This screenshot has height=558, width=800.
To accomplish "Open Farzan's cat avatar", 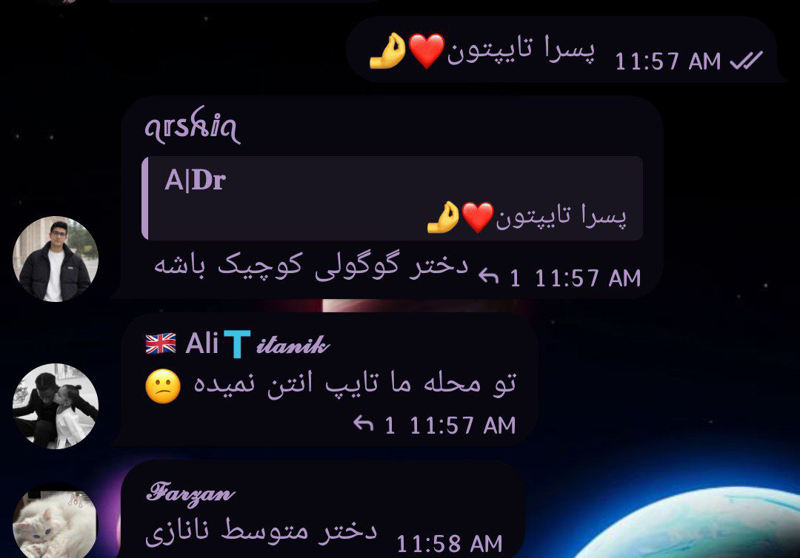I will [x=55, y=524].
